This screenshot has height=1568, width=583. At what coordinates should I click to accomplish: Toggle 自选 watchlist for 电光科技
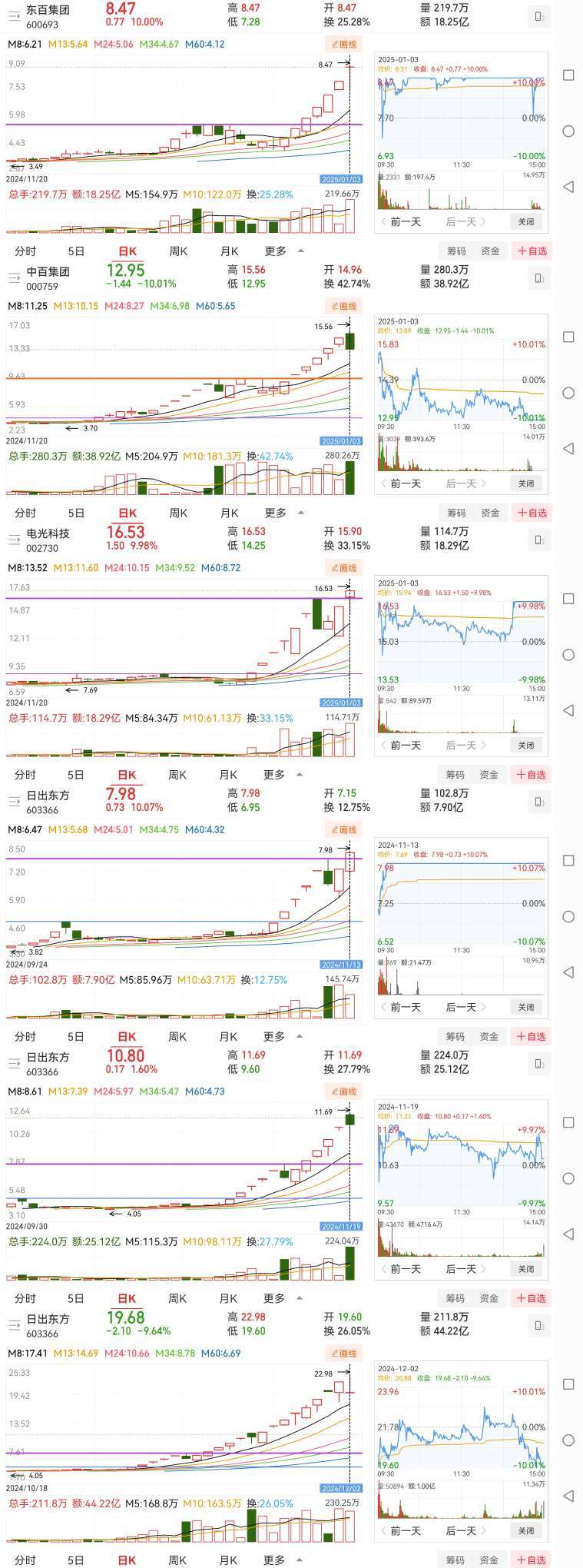534,775
